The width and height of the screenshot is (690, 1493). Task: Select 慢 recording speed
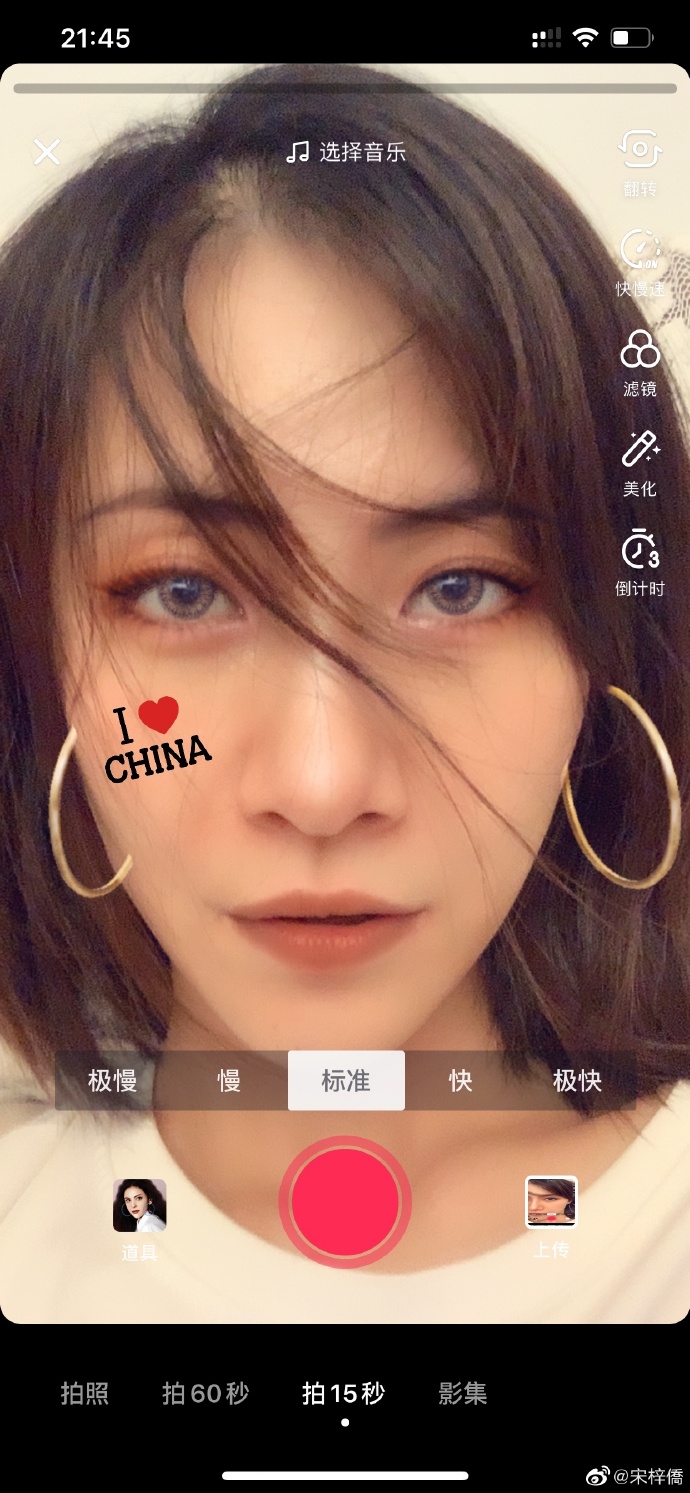point(229,1081)
